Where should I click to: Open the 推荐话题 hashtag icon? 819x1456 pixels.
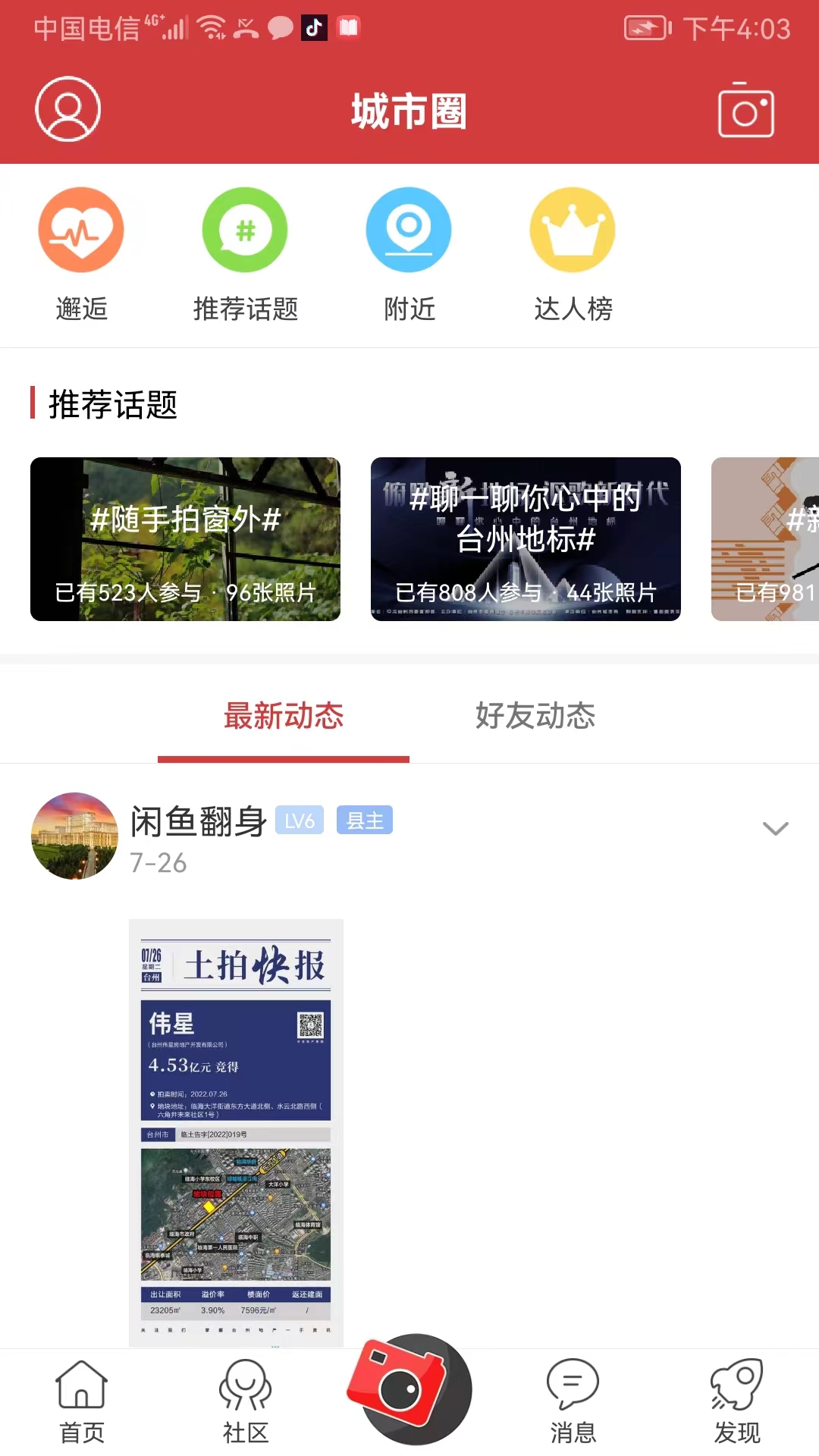[244, 230]
